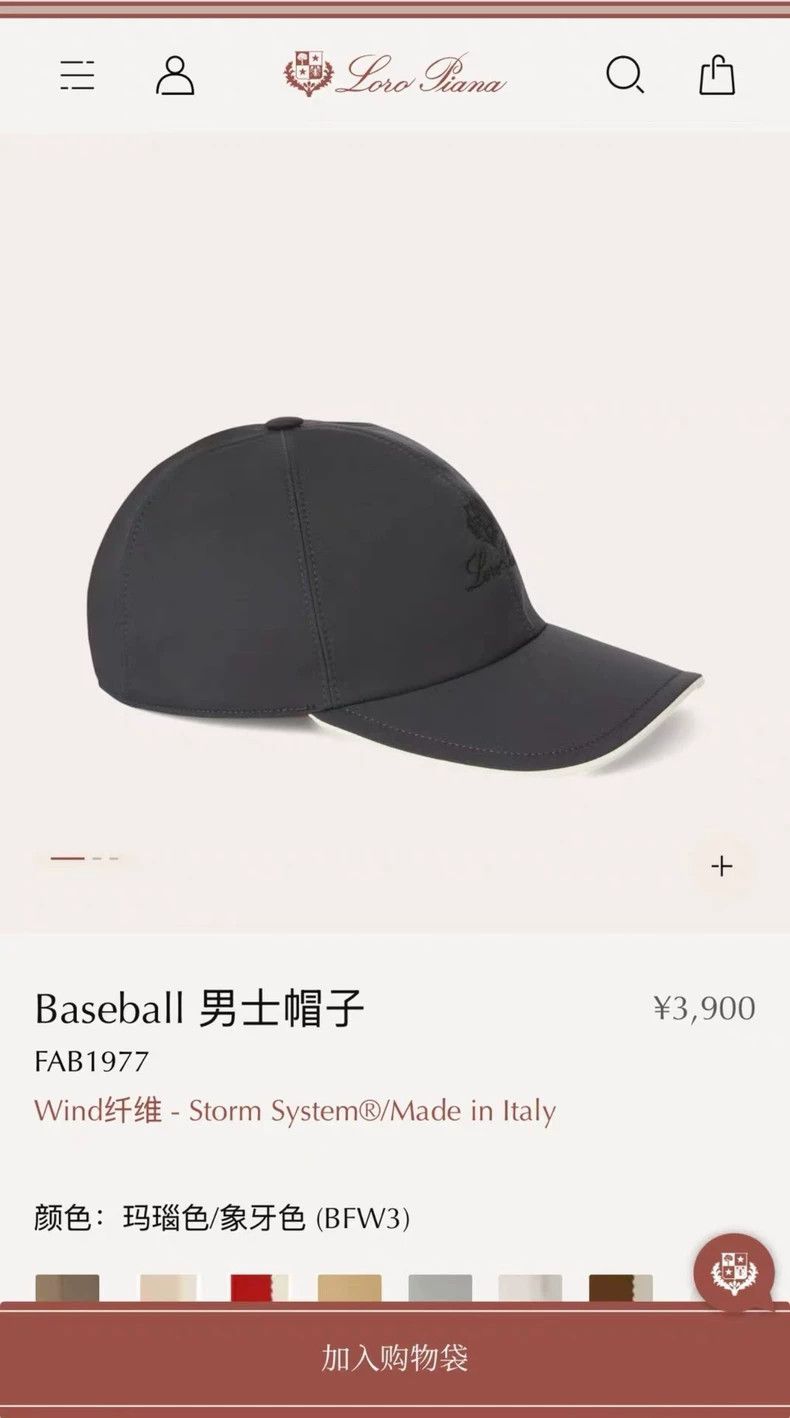The width and height of the screenshot is (790, 1418).
Task: Open the search magnifier
Action: 625,76
